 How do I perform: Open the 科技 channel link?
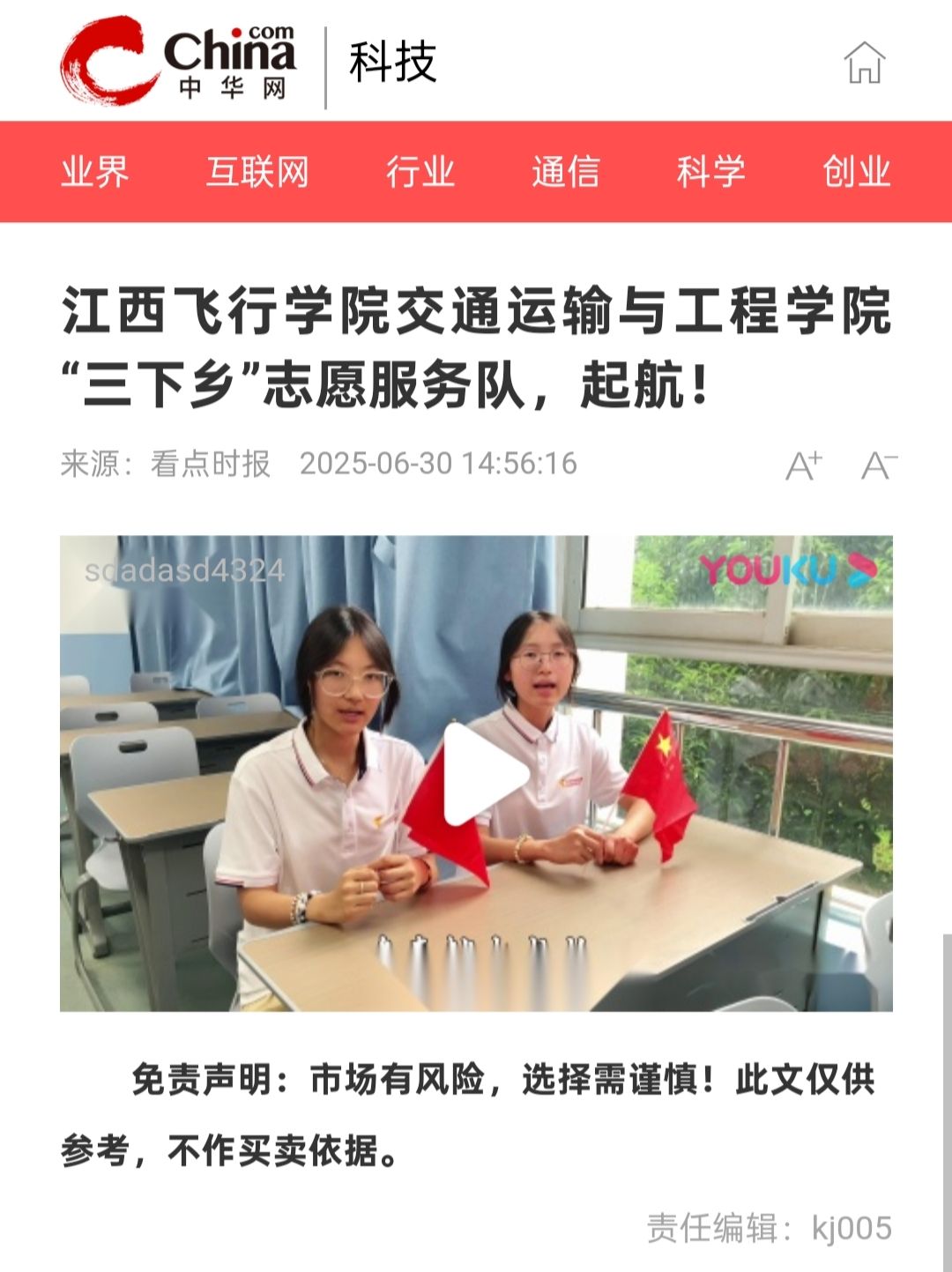(393, 62)
